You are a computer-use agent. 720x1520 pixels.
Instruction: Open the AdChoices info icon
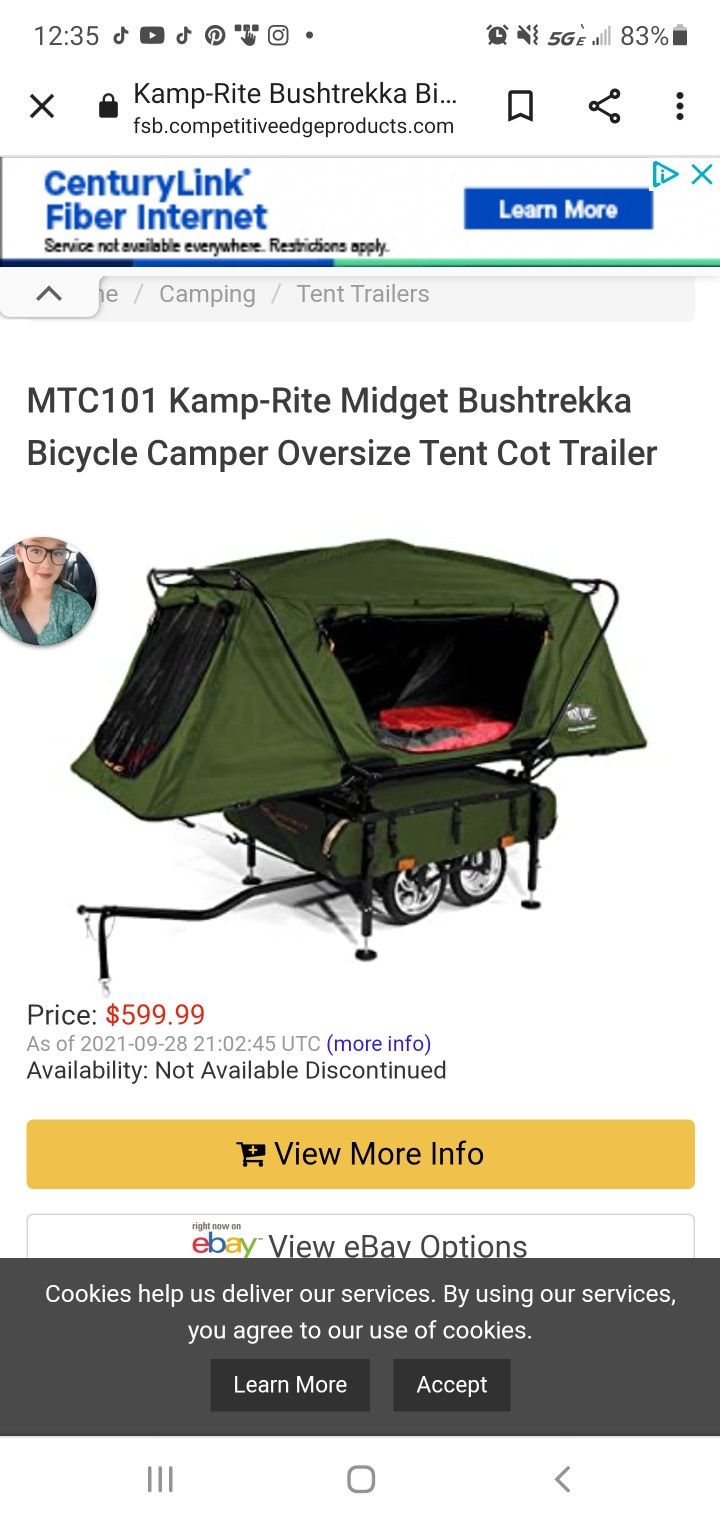pyautogui.click(x=665, y=175)
